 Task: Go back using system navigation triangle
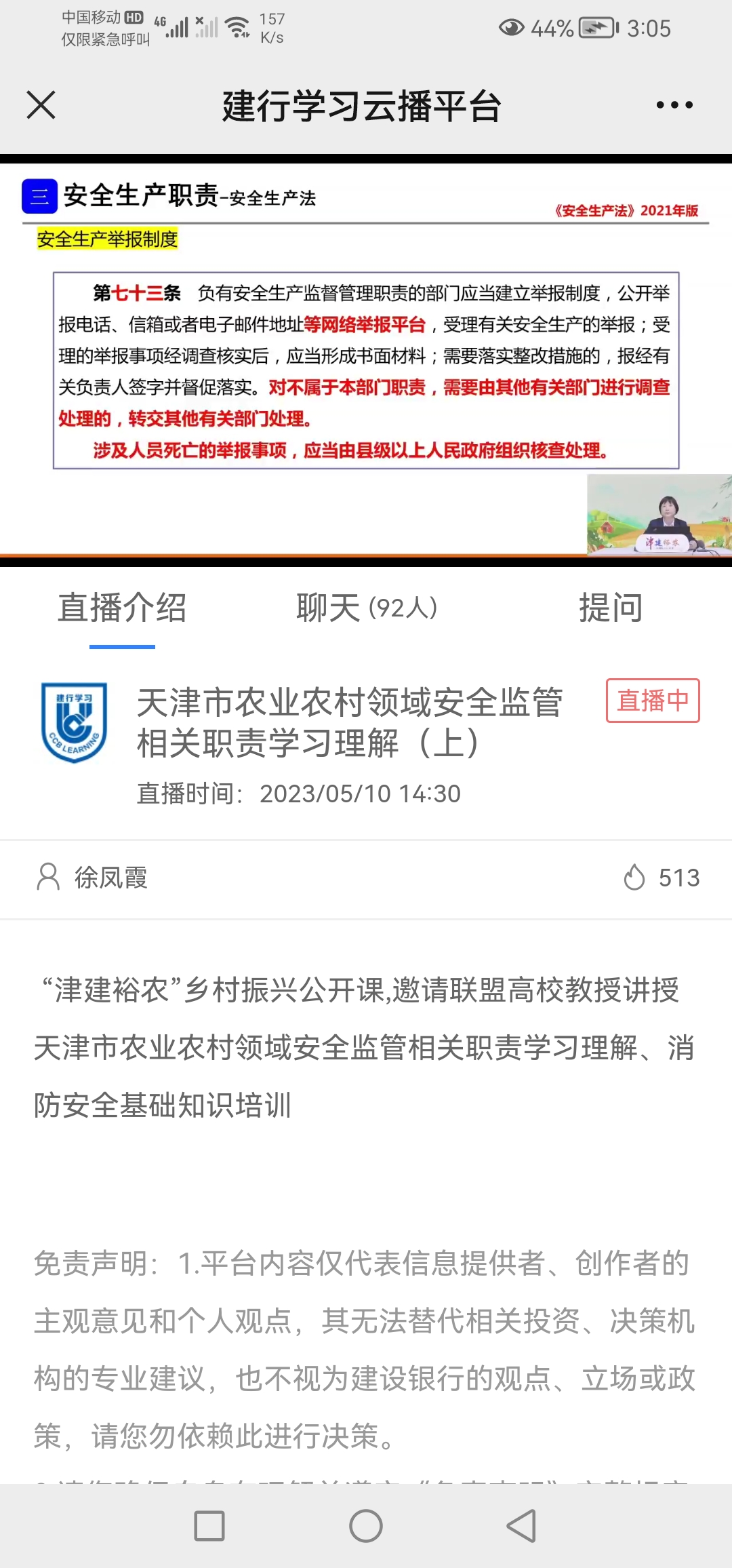[521, 1526]
